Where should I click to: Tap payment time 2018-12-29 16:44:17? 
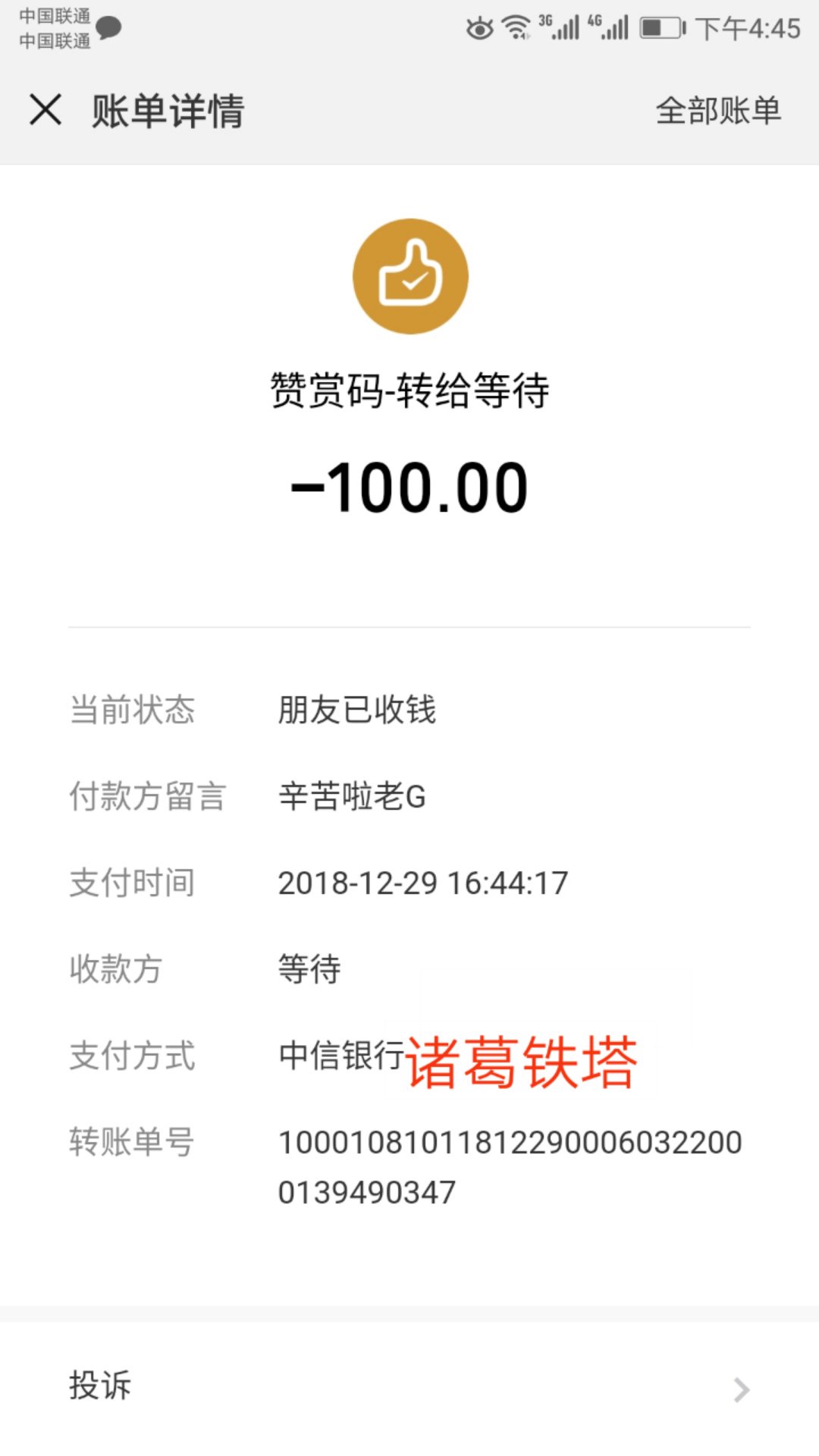coord(423,882)
